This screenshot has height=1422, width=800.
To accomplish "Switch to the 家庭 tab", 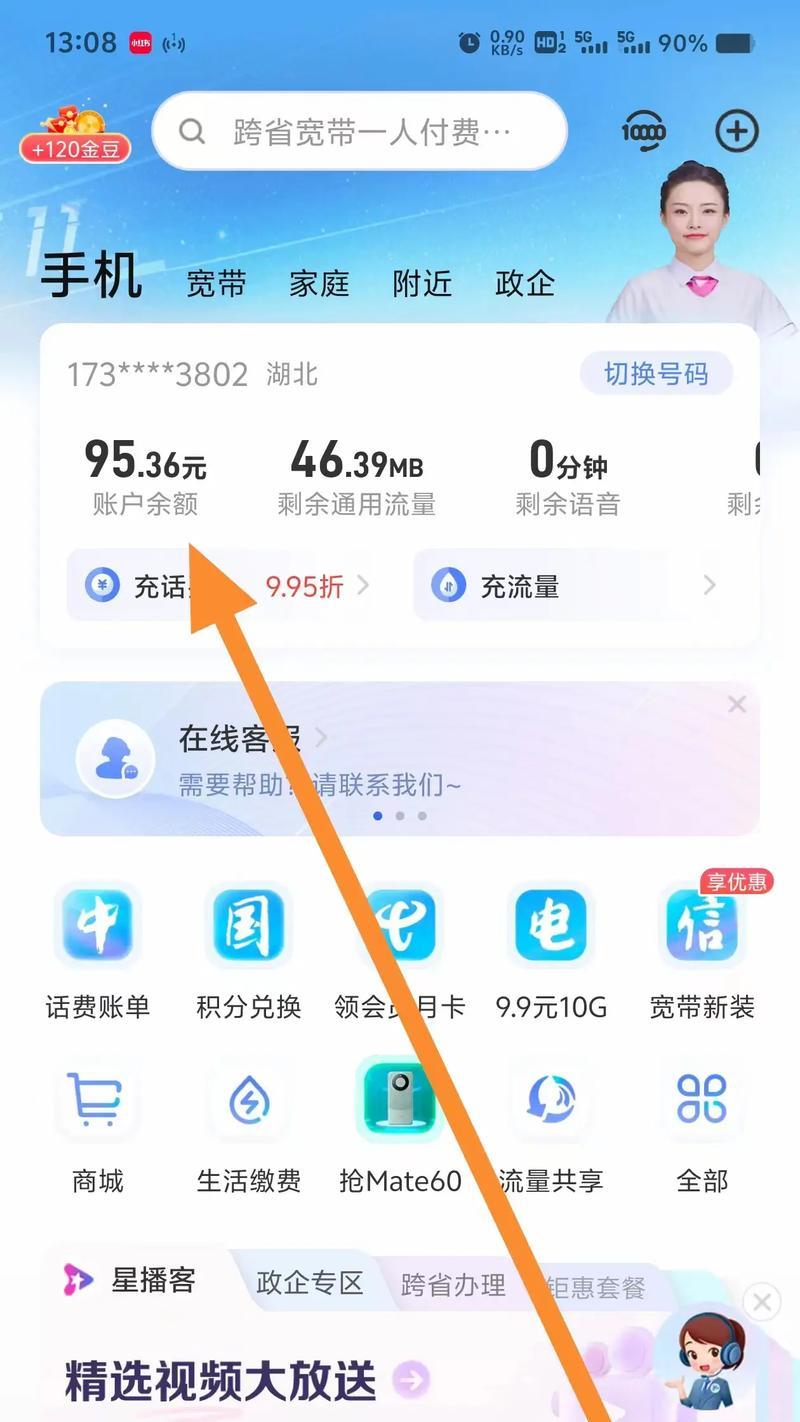I will (x=319, y=283).
